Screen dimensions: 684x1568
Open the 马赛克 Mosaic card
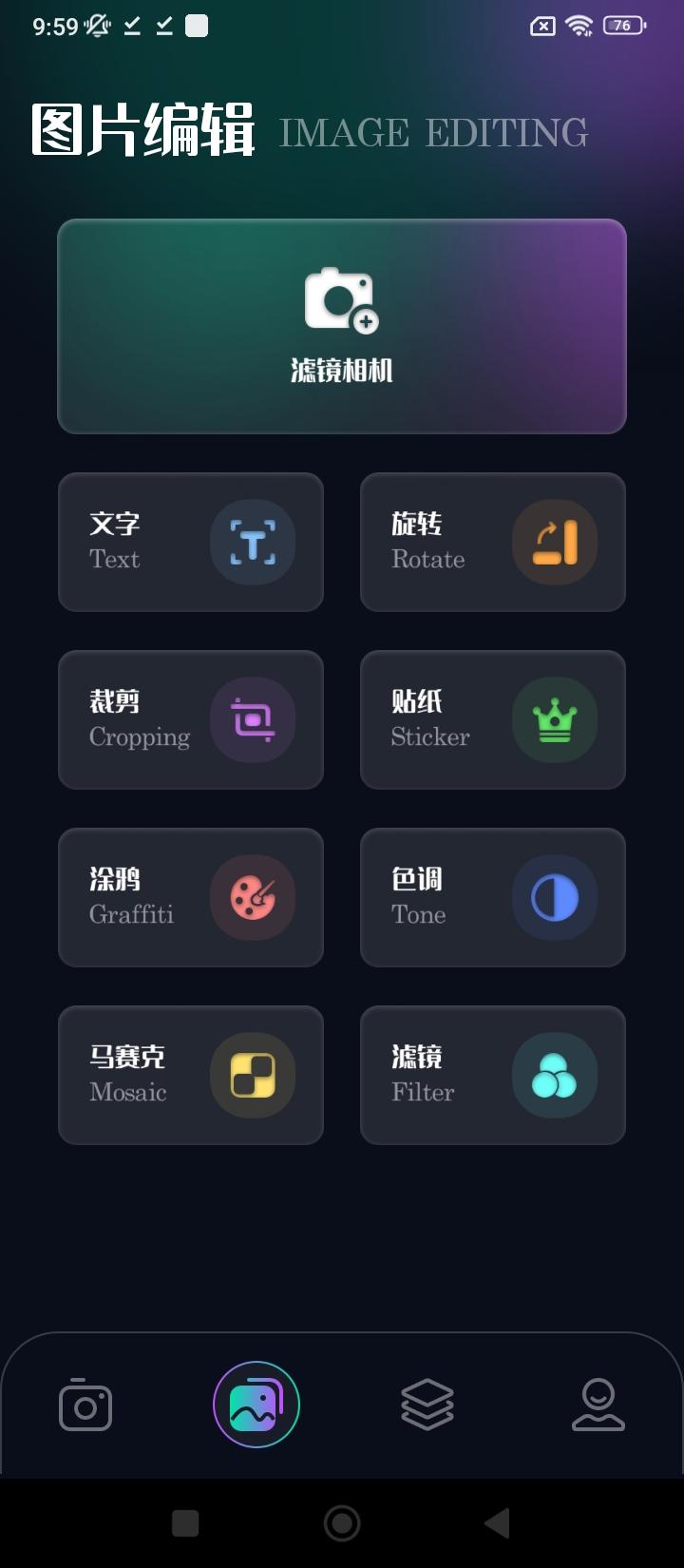click(x=190, y=1075)
